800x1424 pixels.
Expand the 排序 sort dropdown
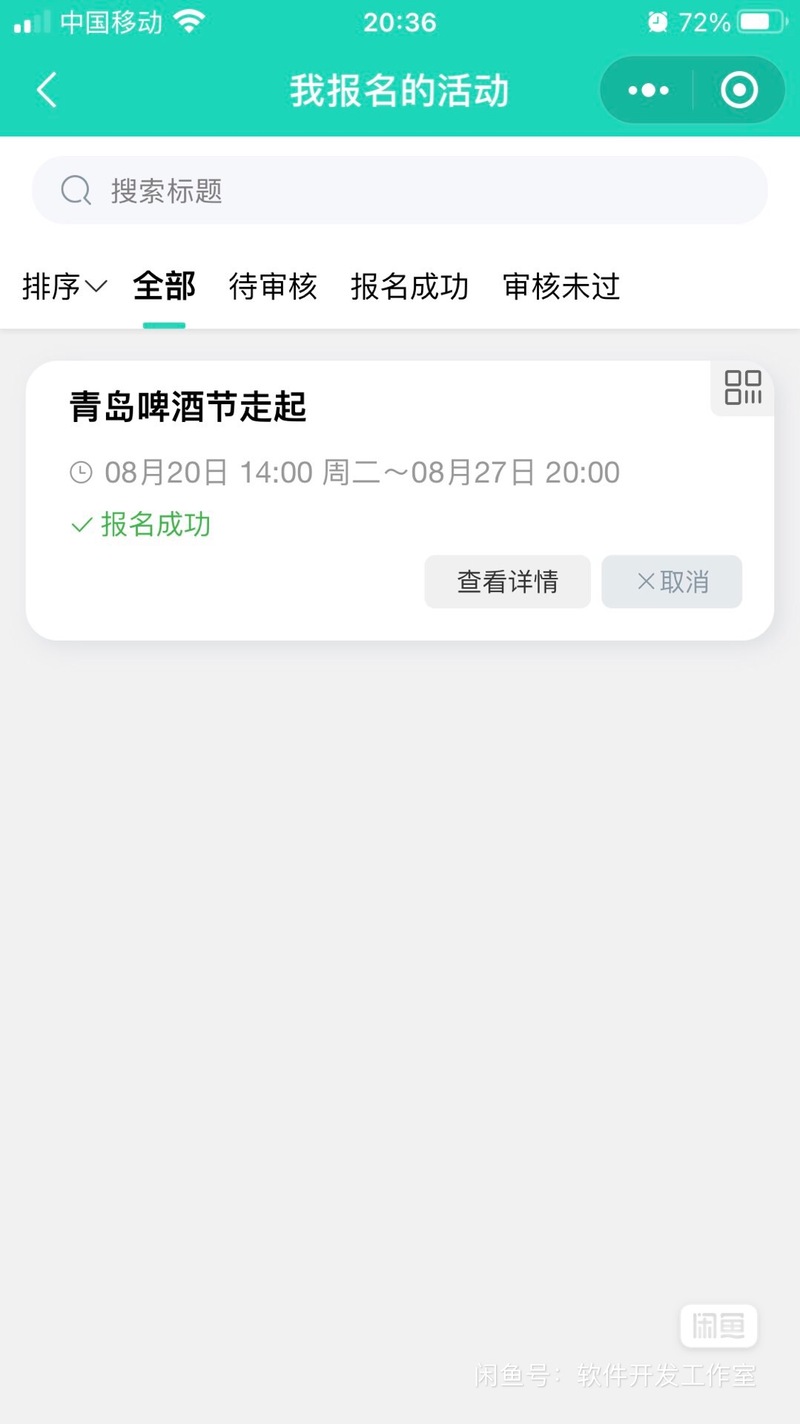pos(64,287)
